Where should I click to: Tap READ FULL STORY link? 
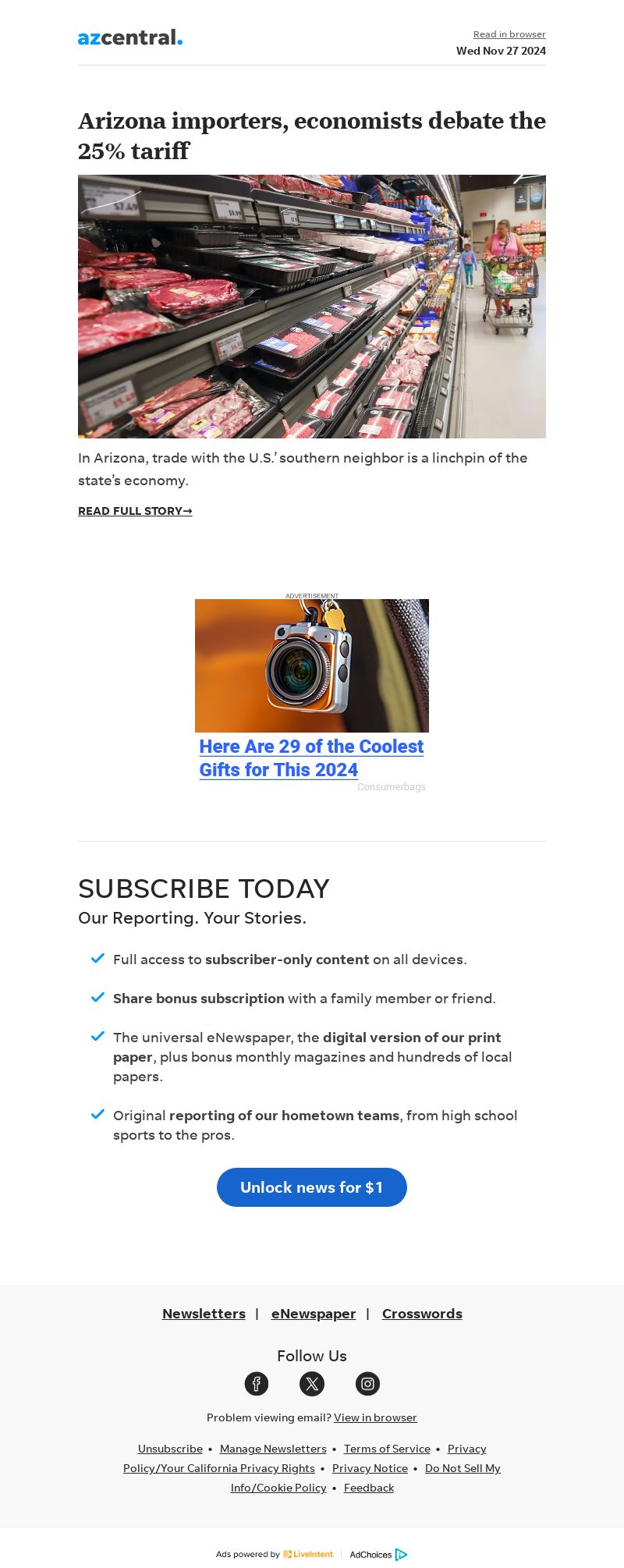tap(135, 511)
